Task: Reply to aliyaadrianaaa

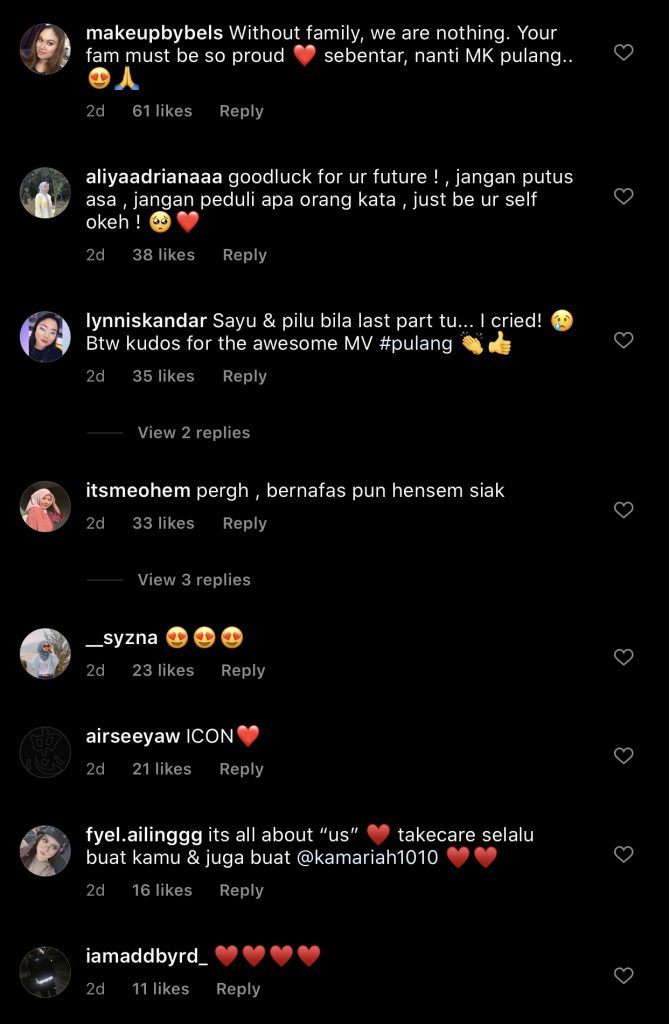Action: coord(244,255)
